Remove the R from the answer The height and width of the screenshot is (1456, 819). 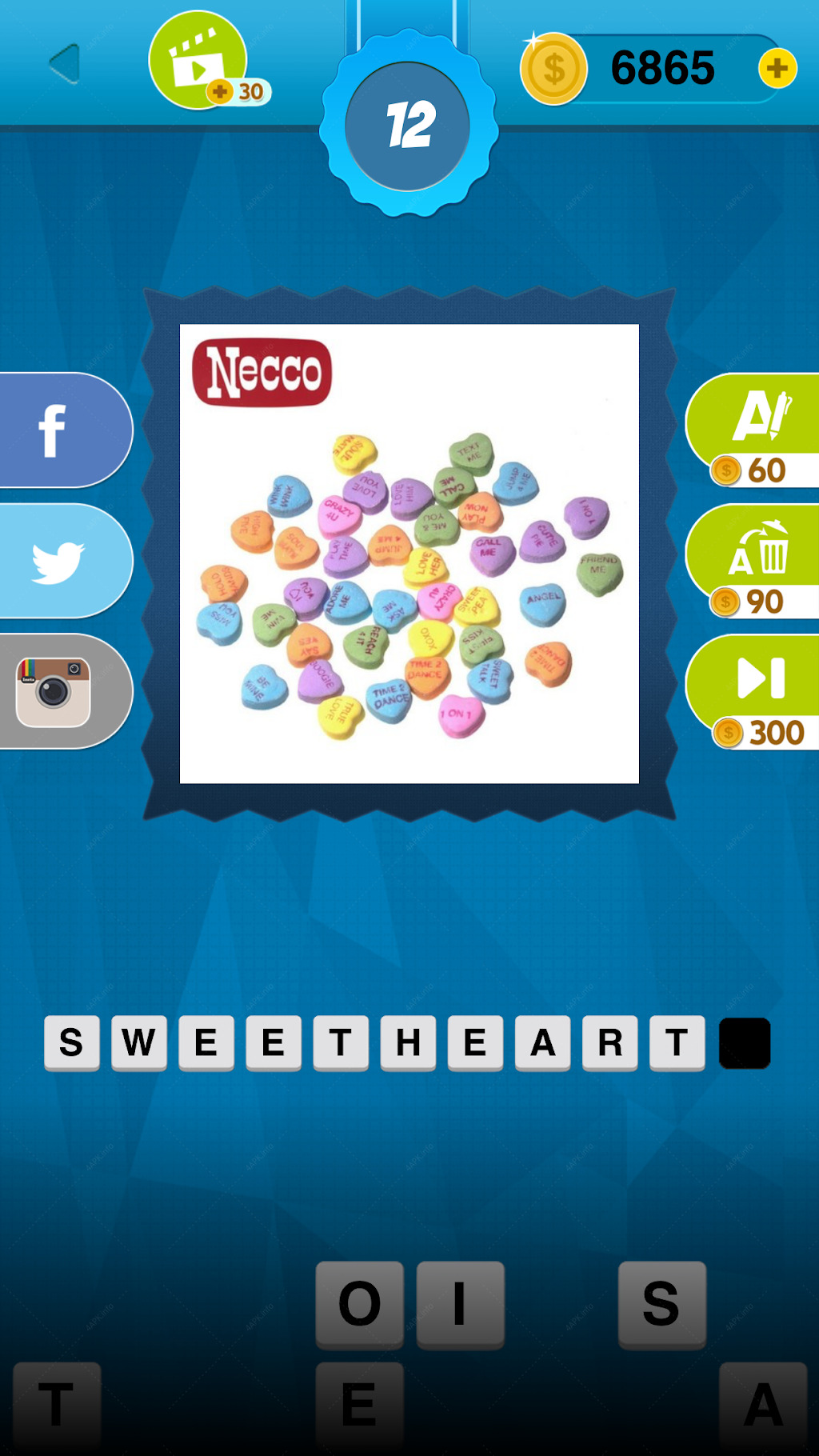click(610, 1043)
